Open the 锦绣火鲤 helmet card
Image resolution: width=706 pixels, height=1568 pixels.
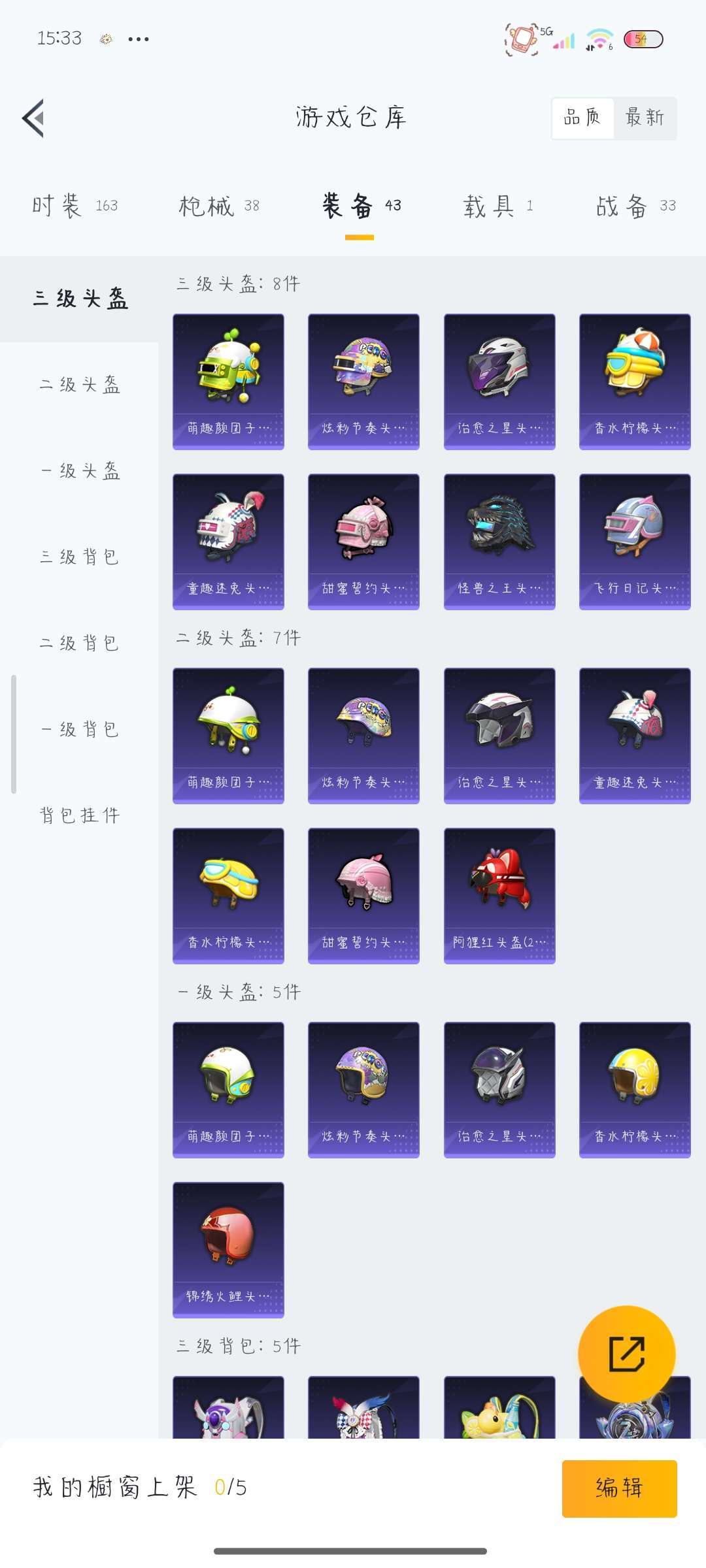pyautogui.click(x=228, y=1250)
